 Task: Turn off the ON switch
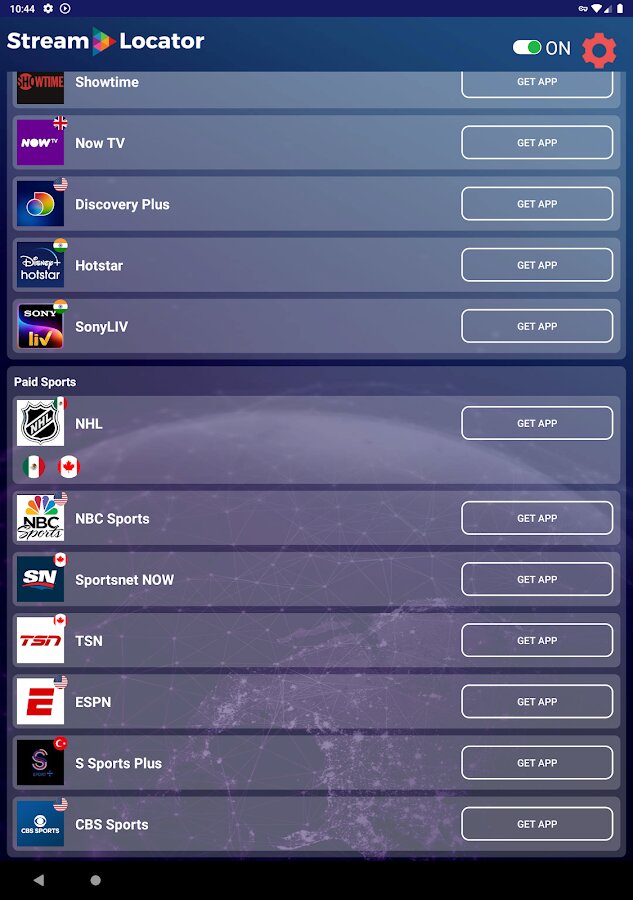pos(527,47)
